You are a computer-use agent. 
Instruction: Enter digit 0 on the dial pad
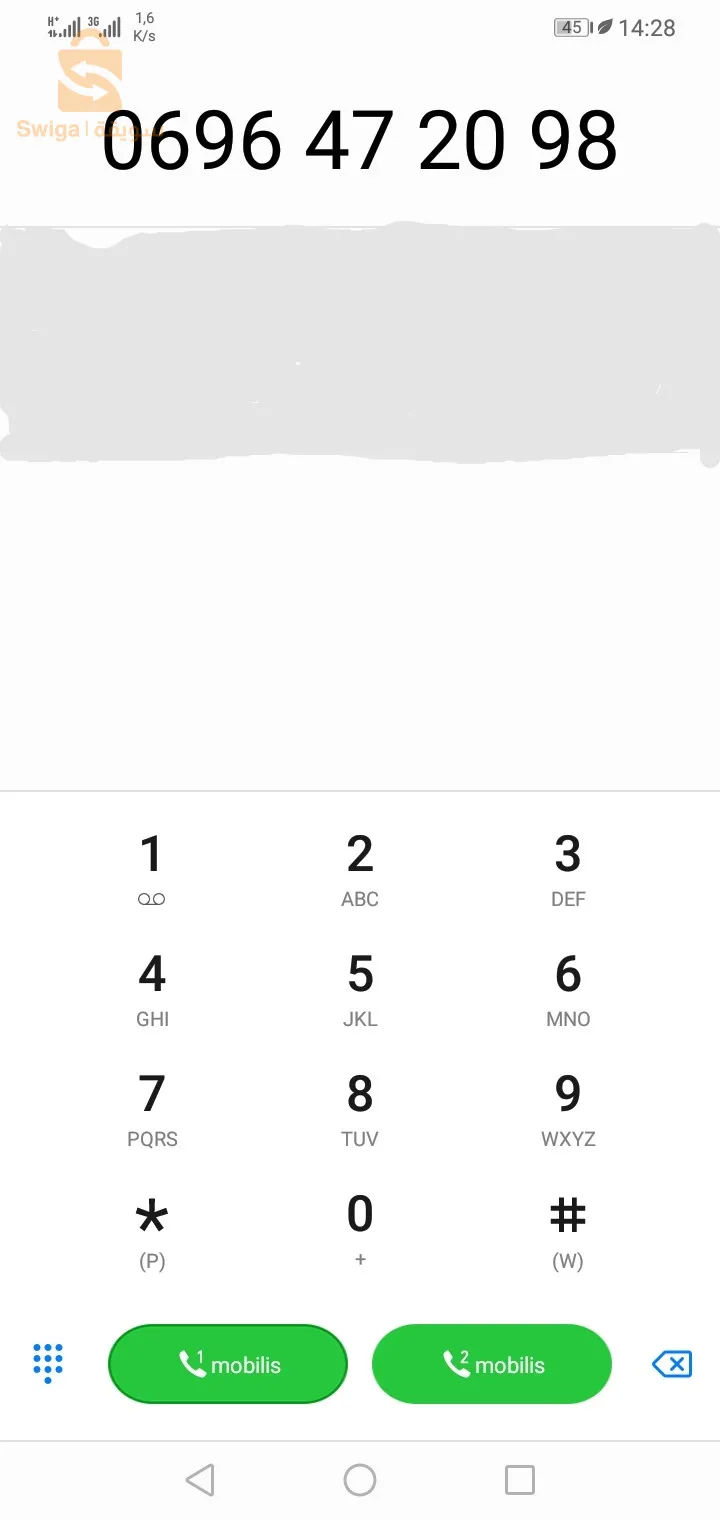pos(360,1228)
